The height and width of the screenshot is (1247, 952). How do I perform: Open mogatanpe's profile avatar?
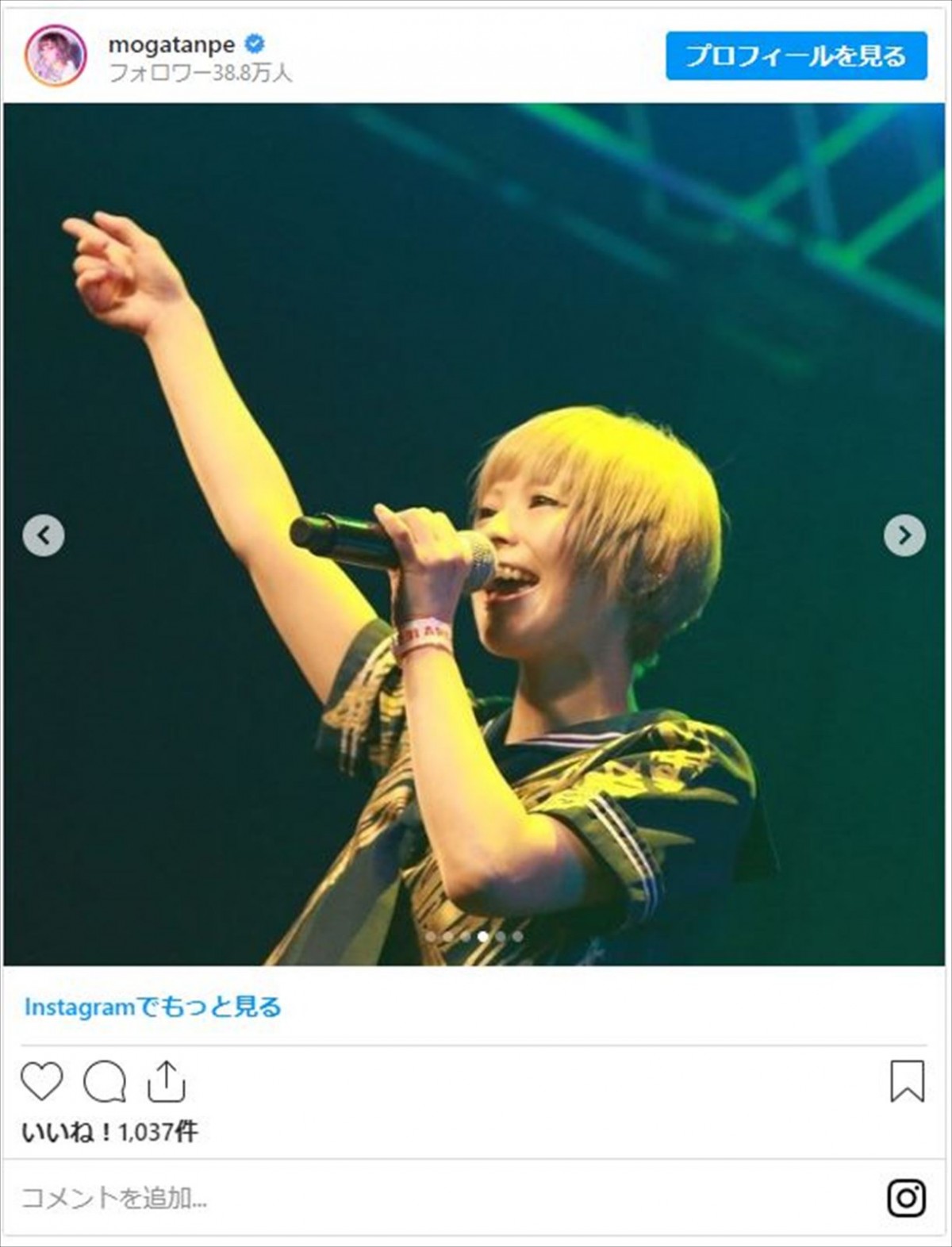tap(56, 56)
